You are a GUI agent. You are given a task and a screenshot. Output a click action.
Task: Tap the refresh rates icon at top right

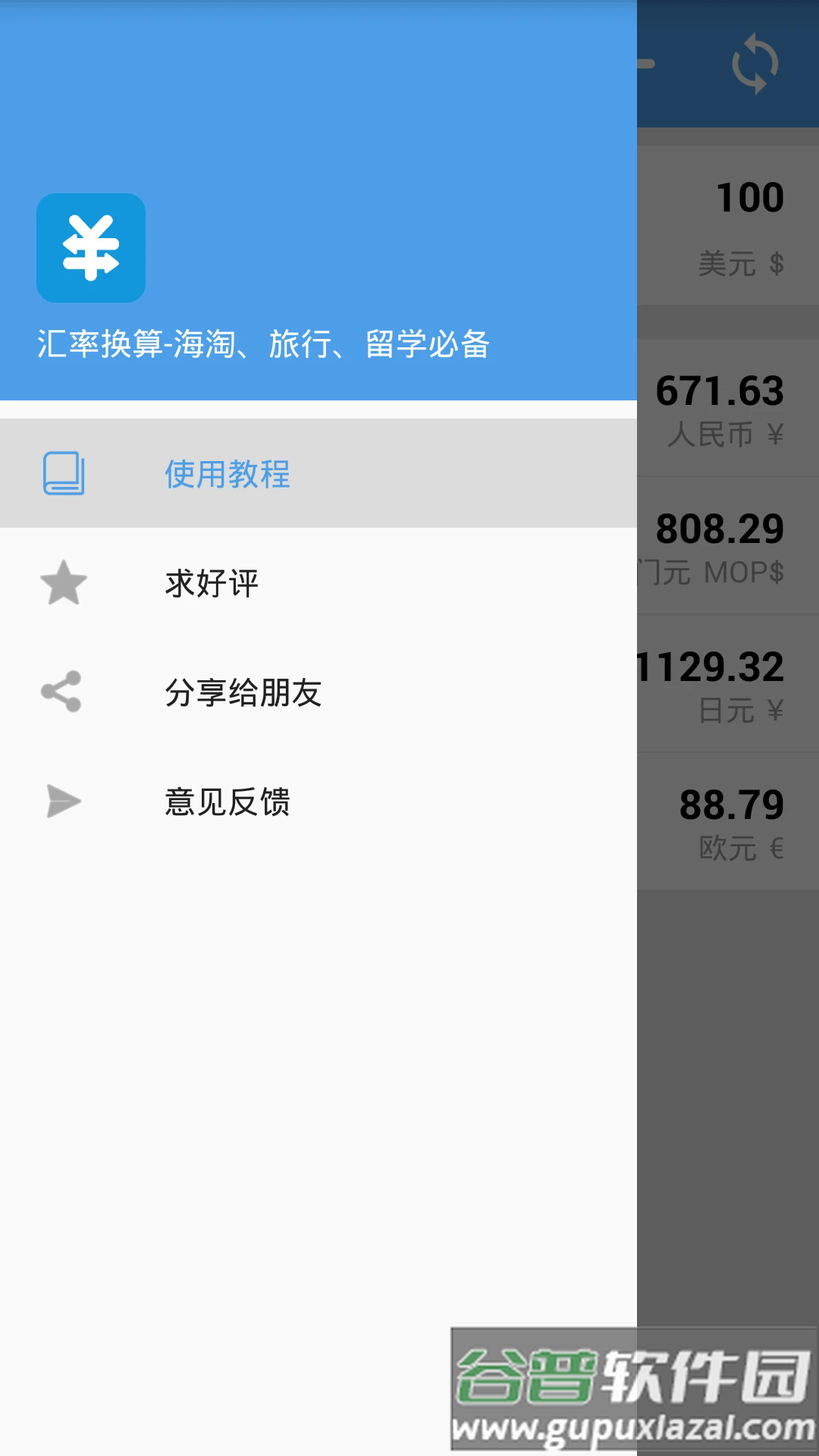pos(756,64)
